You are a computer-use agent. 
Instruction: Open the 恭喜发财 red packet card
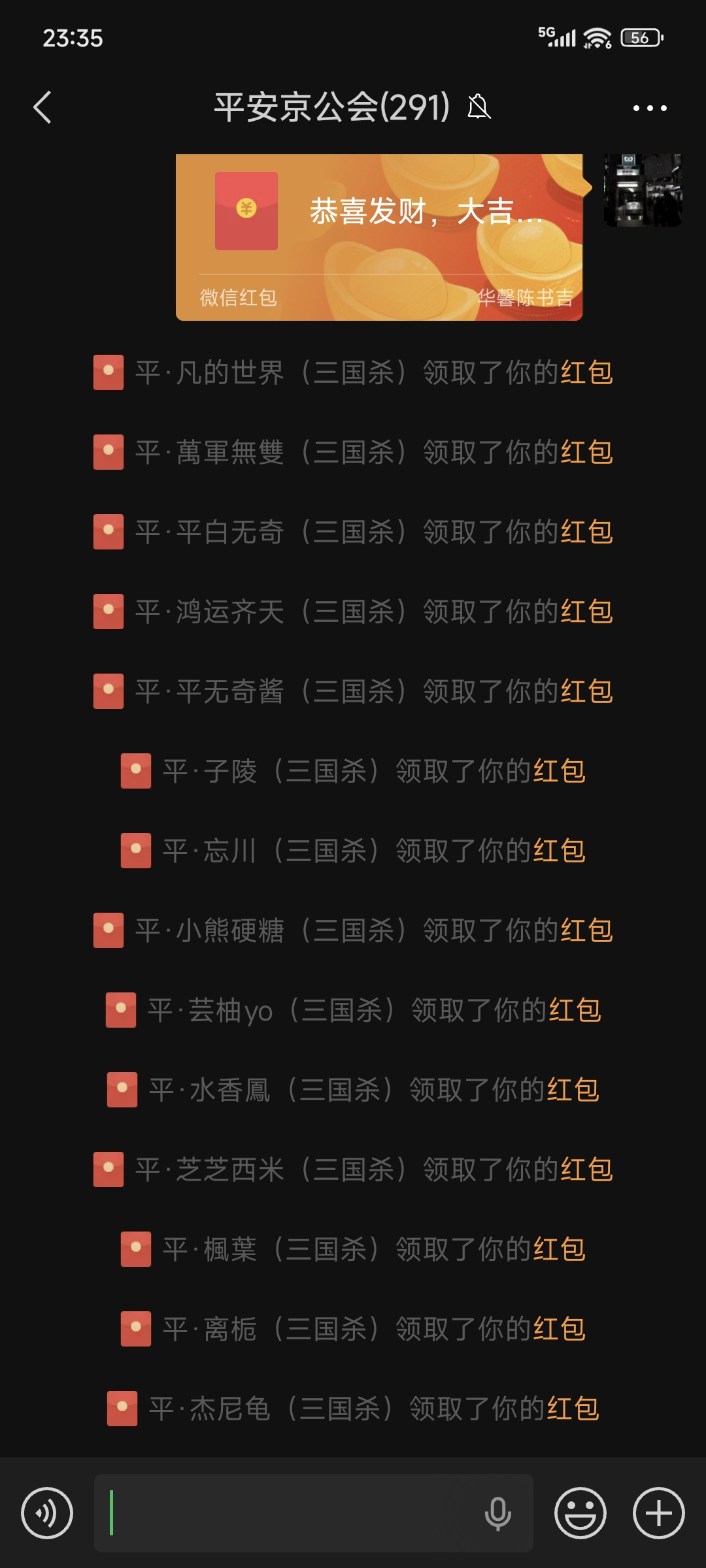click(379, 237)
